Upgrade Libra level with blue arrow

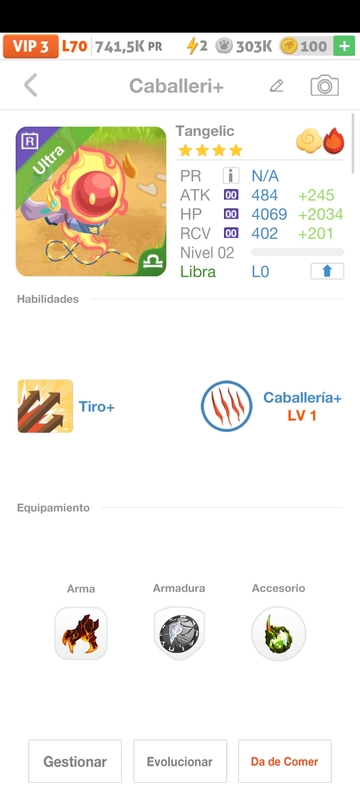pos(327,271)
